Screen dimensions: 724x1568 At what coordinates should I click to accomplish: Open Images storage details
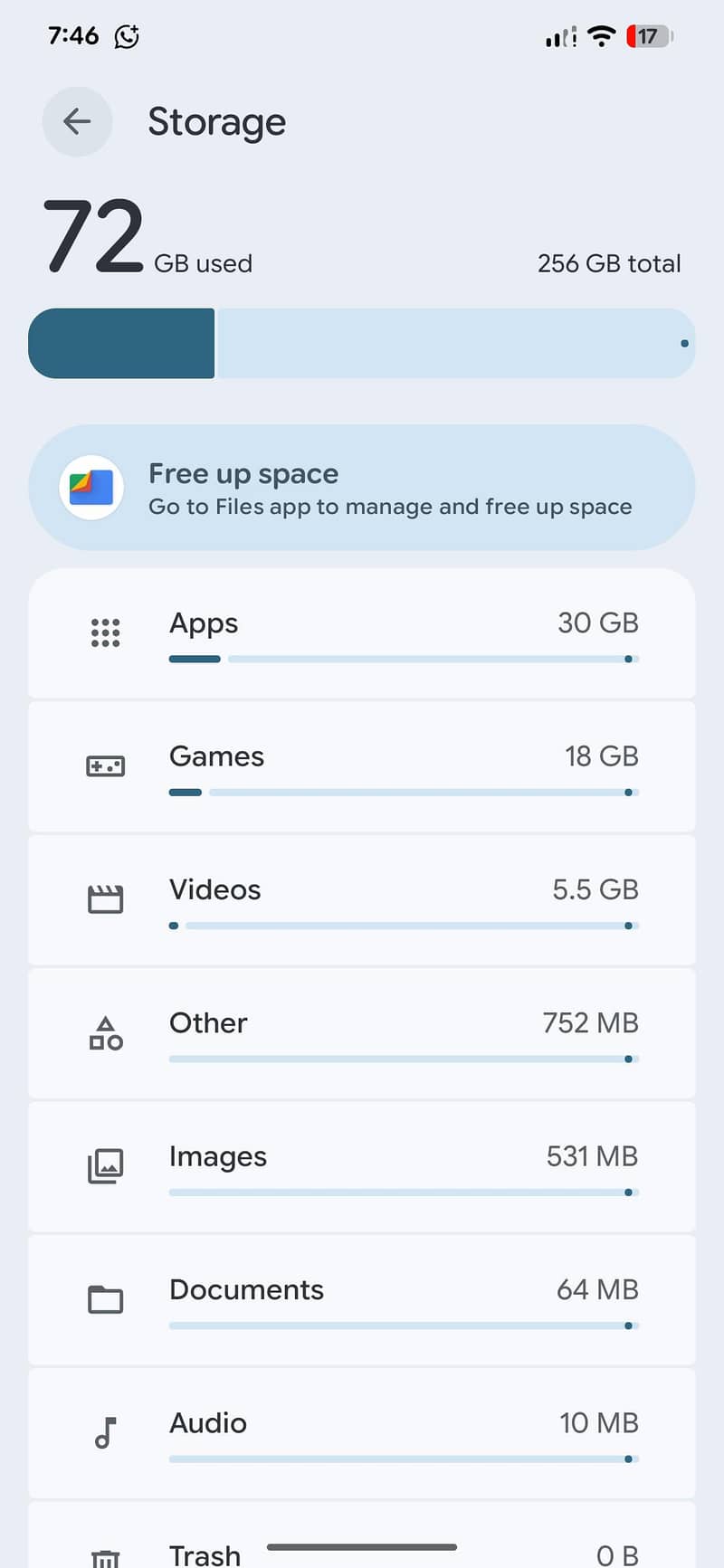click(x=362, y=1166)
